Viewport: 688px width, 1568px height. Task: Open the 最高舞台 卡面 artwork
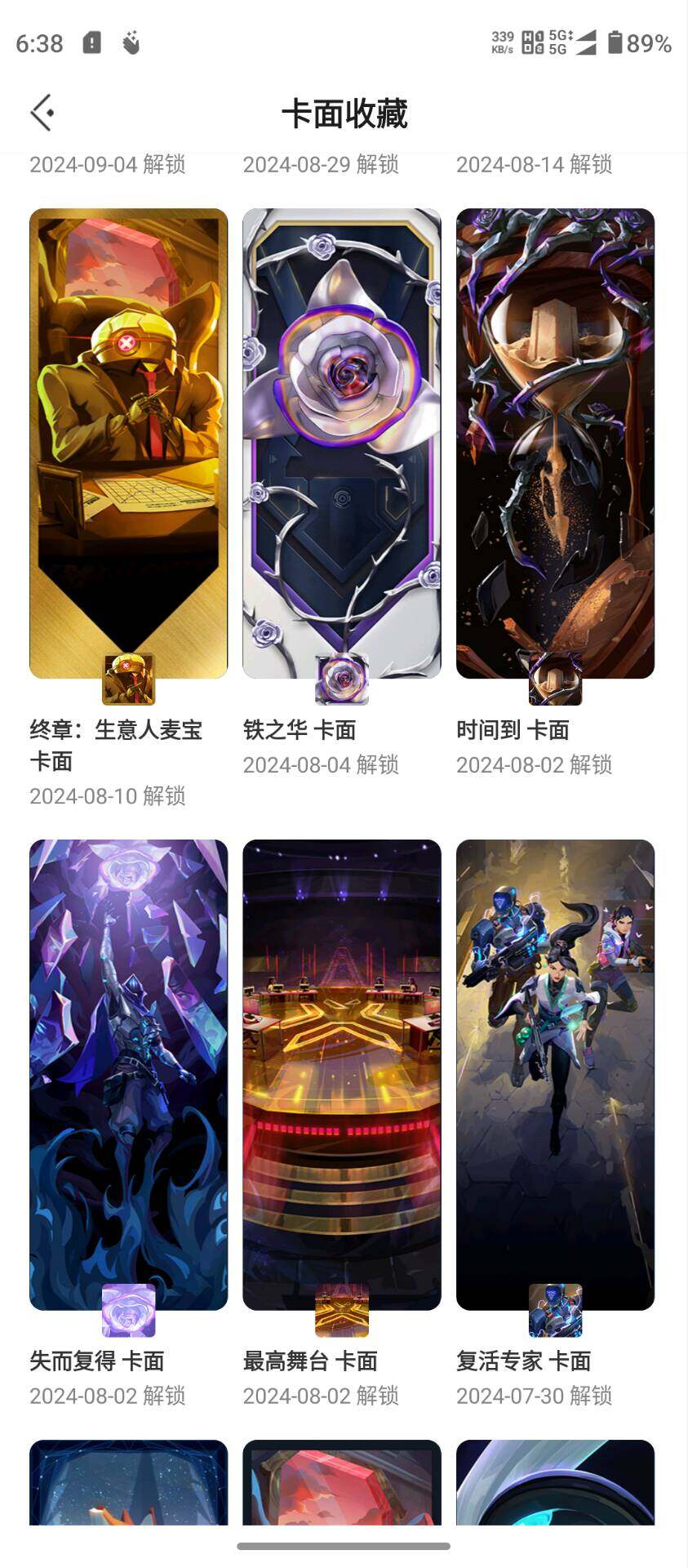[340, 1062]
